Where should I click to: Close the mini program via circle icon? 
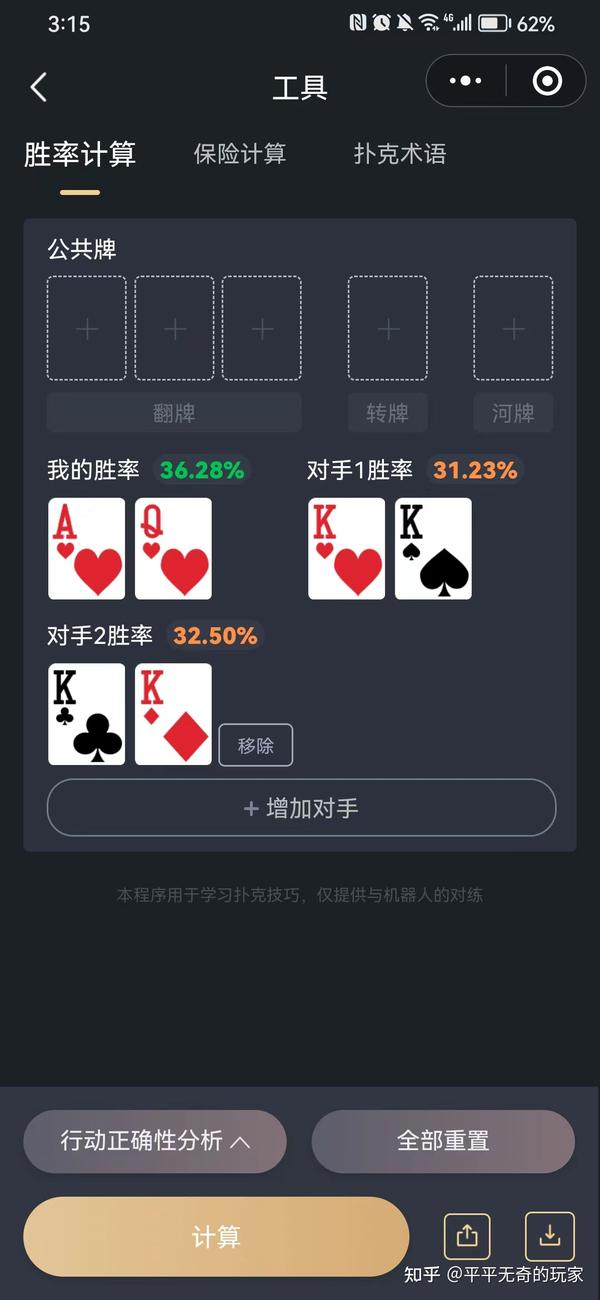point(547,81)
